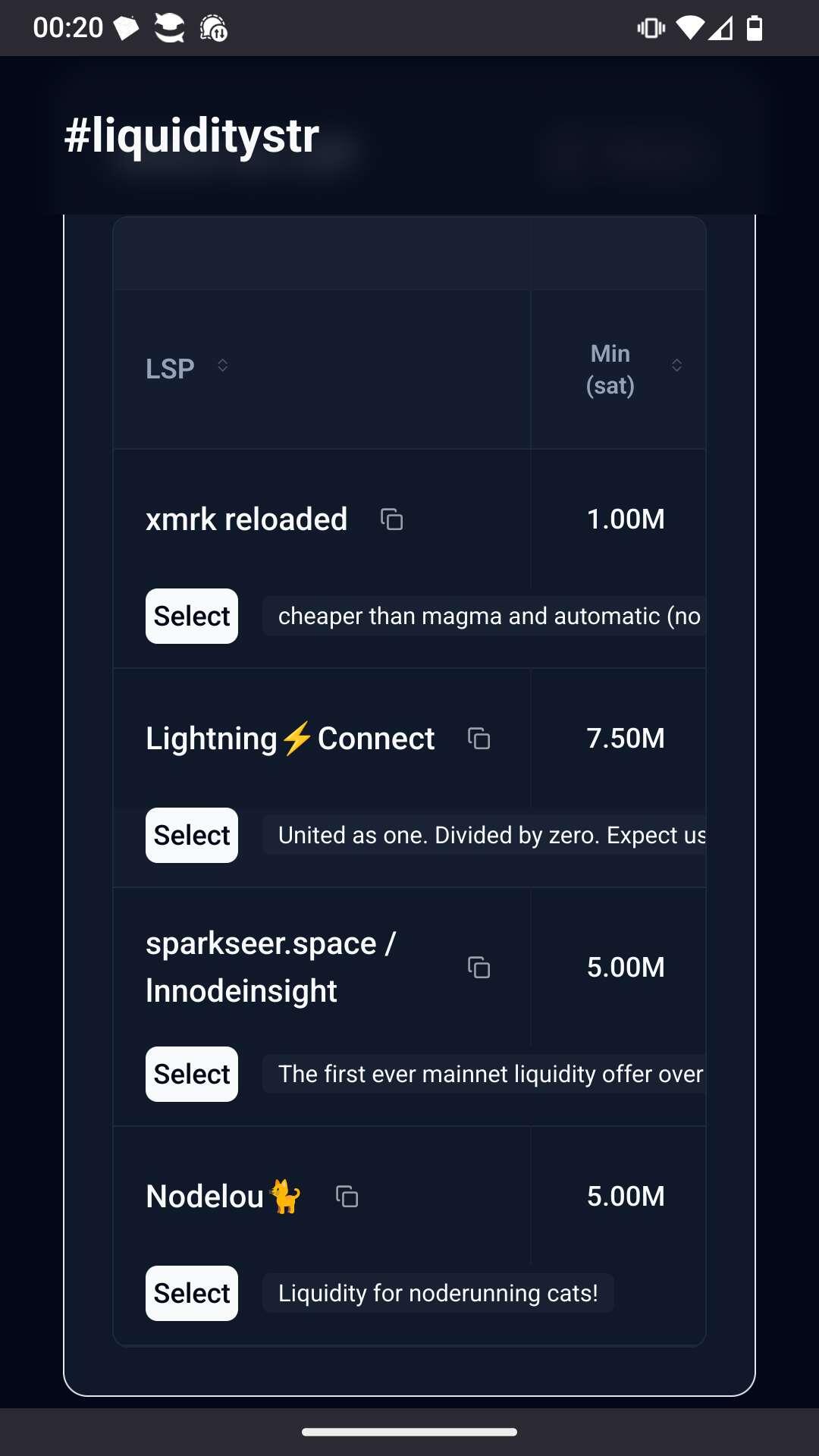Select the Nodelou offer
The image size is (819, 1456).
[x=192, y=1293]
